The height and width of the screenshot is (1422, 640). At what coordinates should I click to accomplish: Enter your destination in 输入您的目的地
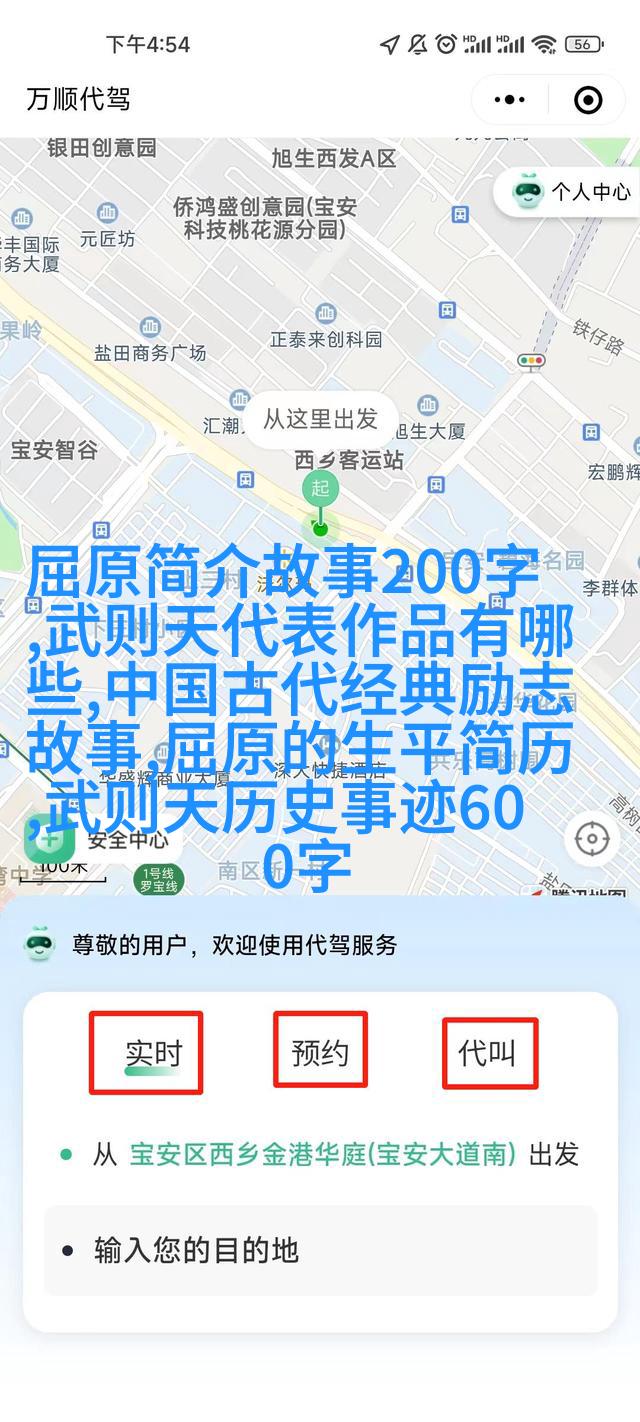(320, 1250)
